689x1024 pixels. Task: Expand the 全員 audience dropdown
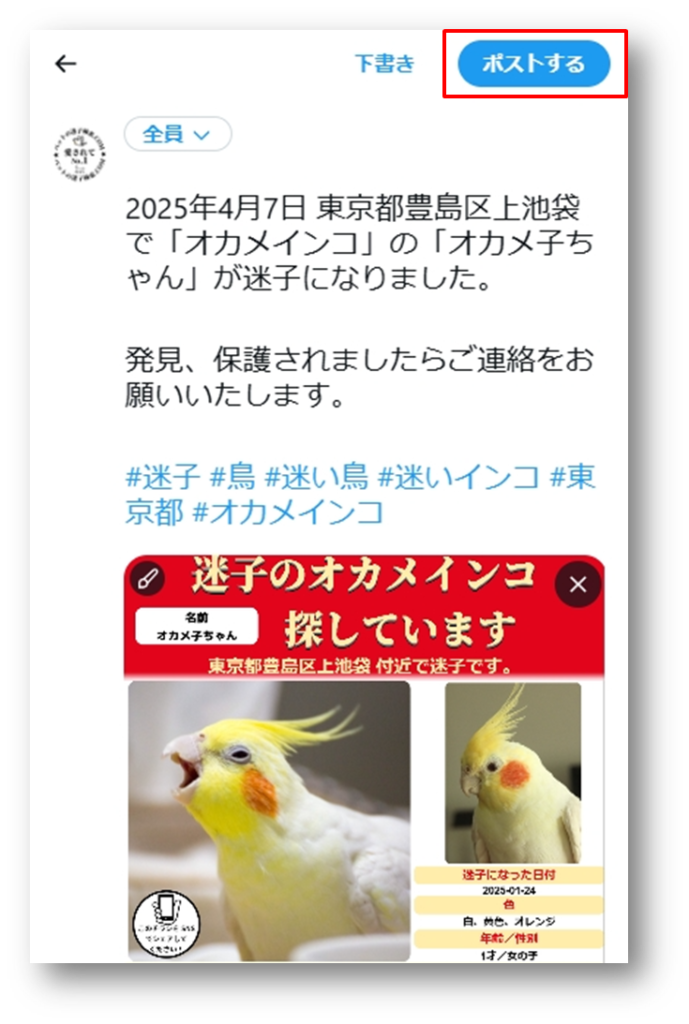[177, 134]
